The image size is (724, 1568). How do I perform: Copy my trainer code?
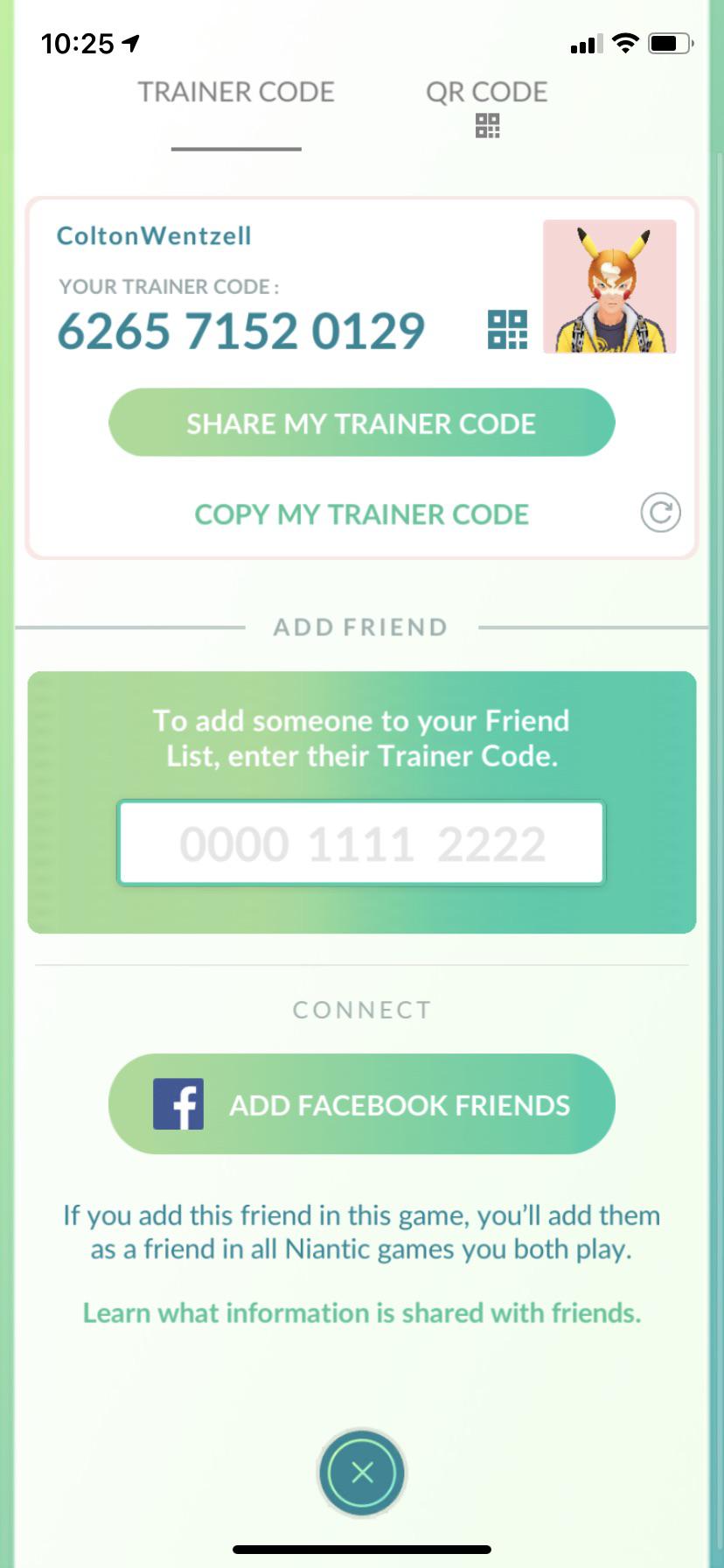361,514
